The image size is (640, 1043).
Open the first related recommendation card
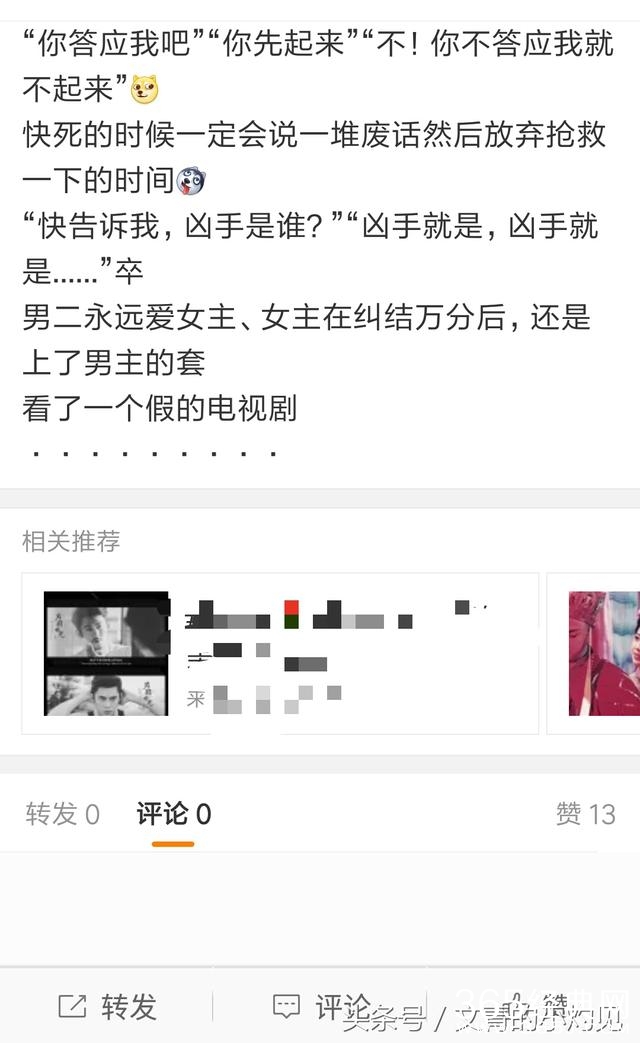click(280, 653)
